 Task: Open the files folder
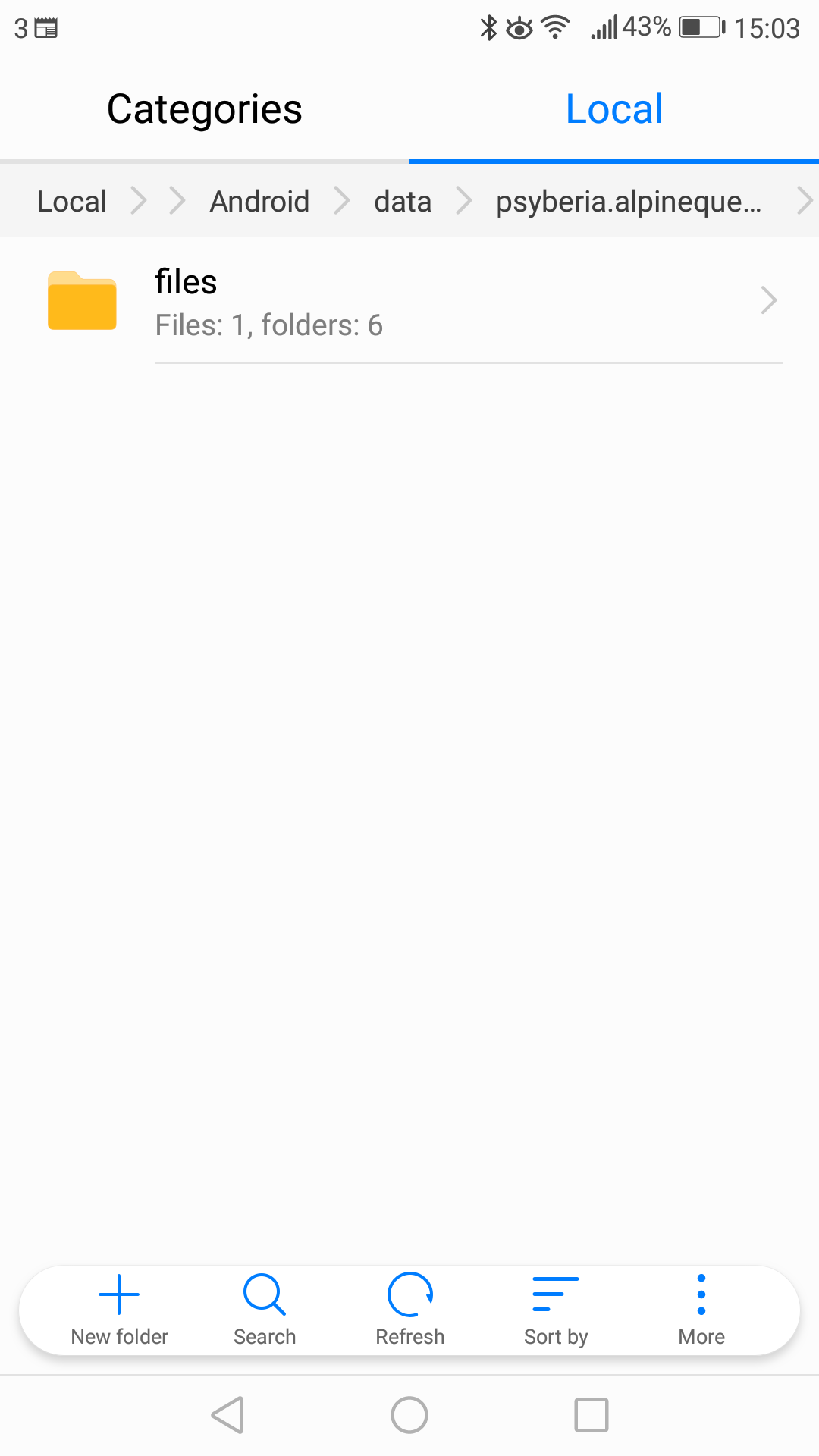click(x=409, y=302)
